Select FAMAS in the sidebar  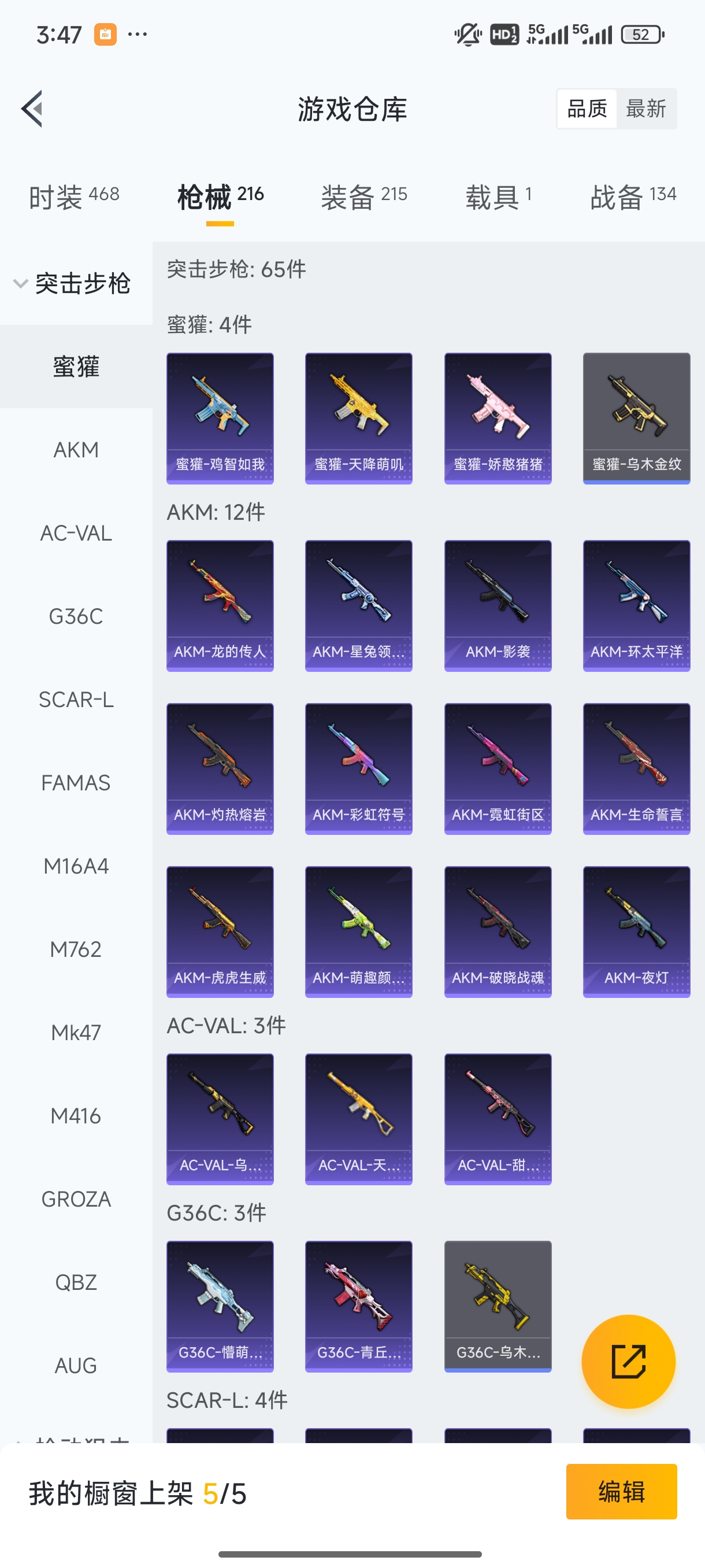pos(76,783)
